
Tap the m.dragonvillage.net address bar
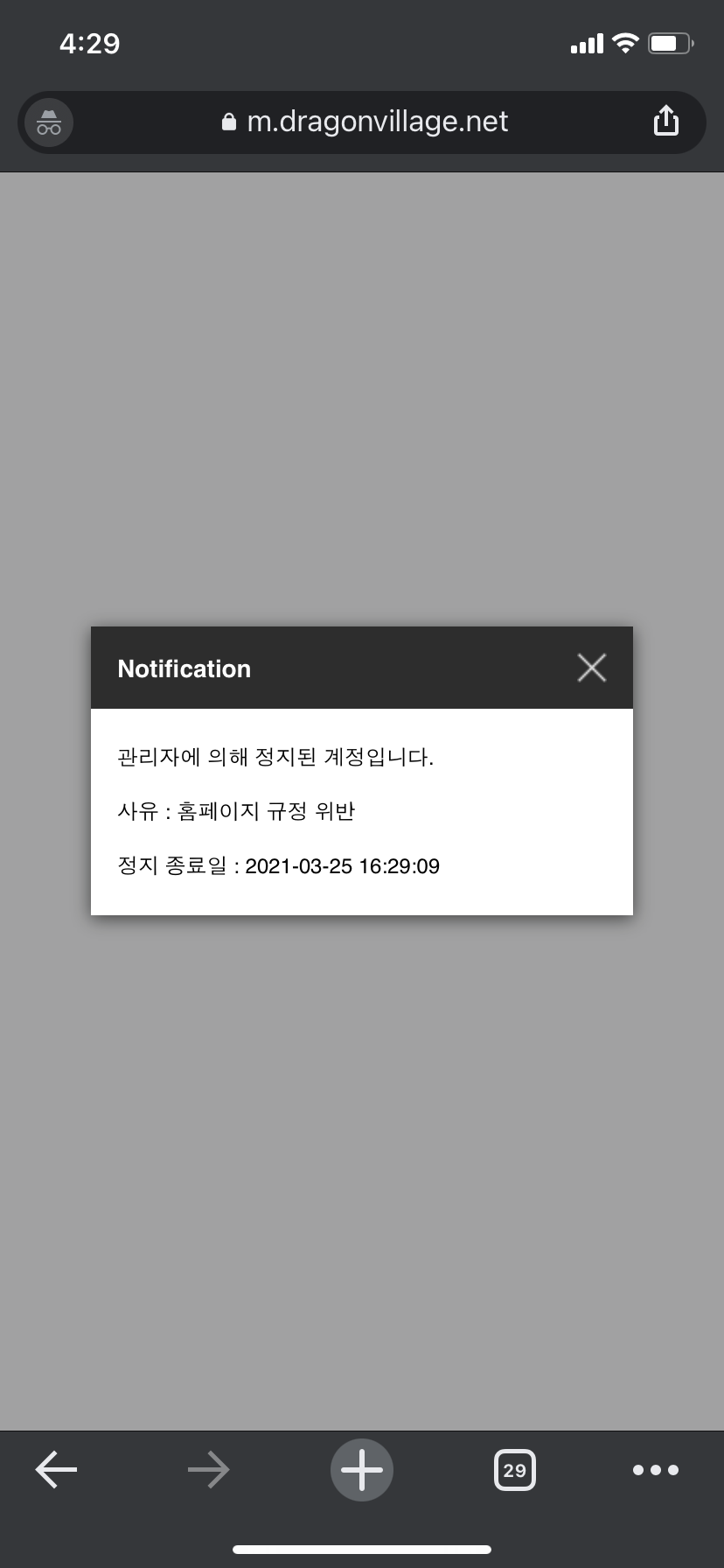pos(367,122)
